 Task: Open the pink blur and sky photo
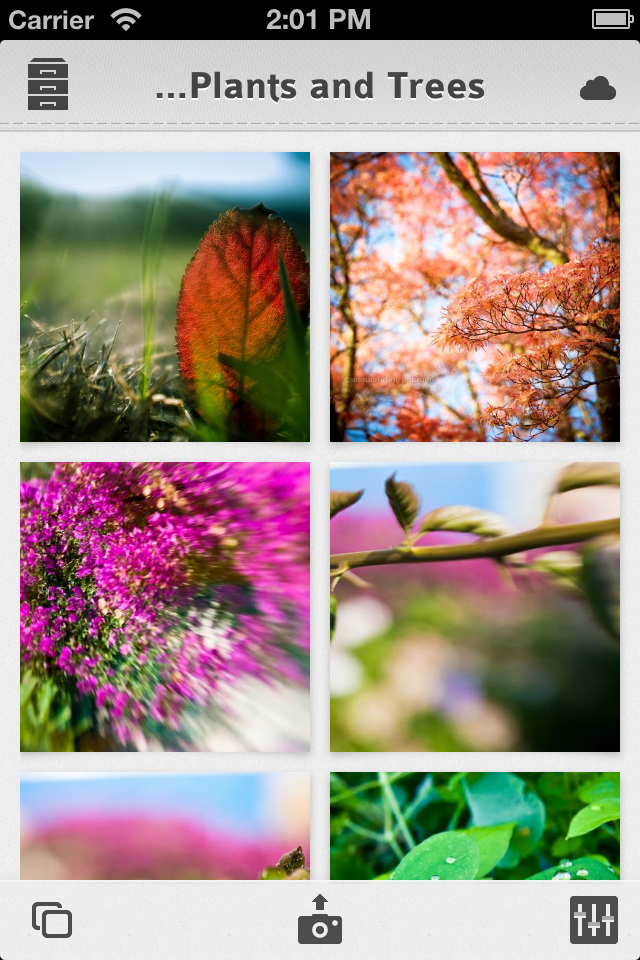165,826
